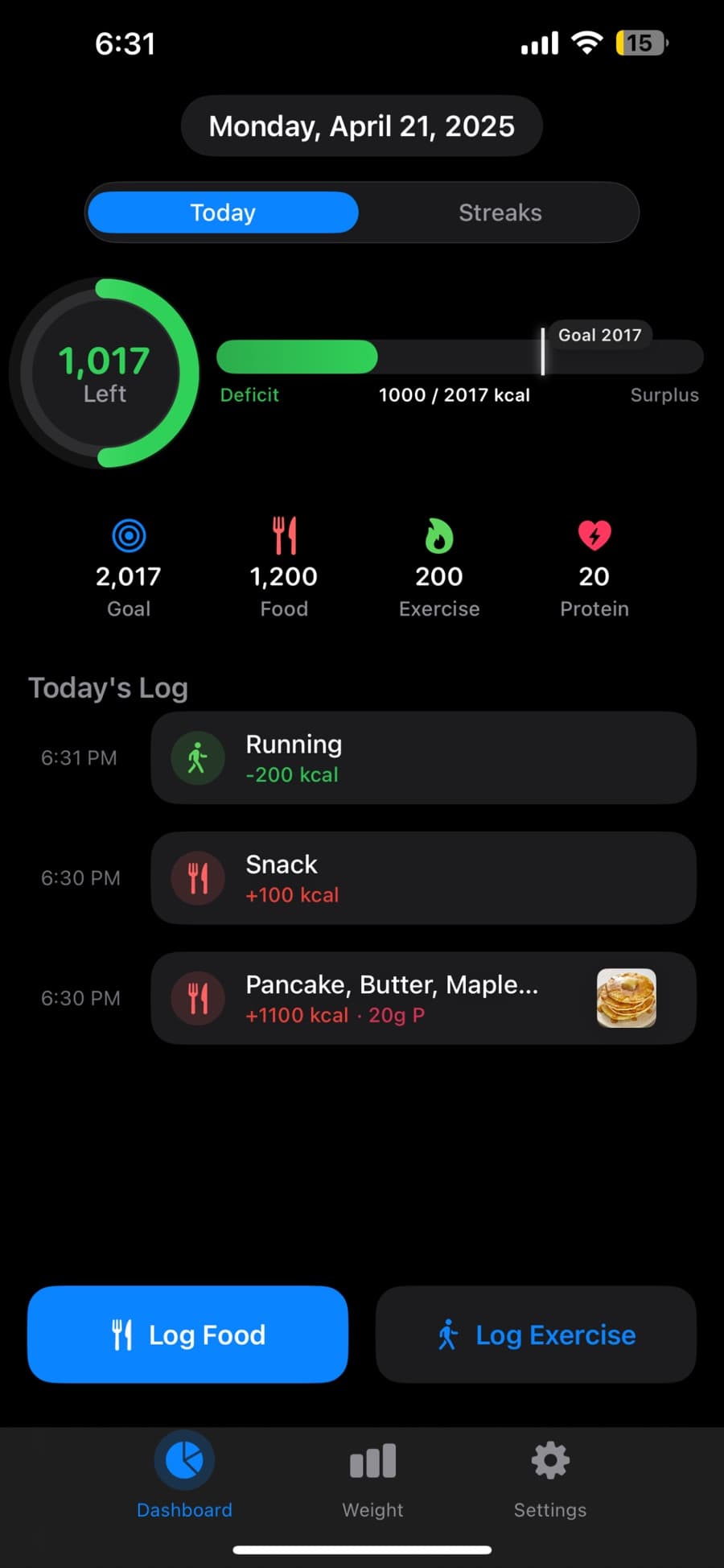This screenshot has height=1568, width=724.
Task: Open the Settings tab
Action: (550, 1476)
